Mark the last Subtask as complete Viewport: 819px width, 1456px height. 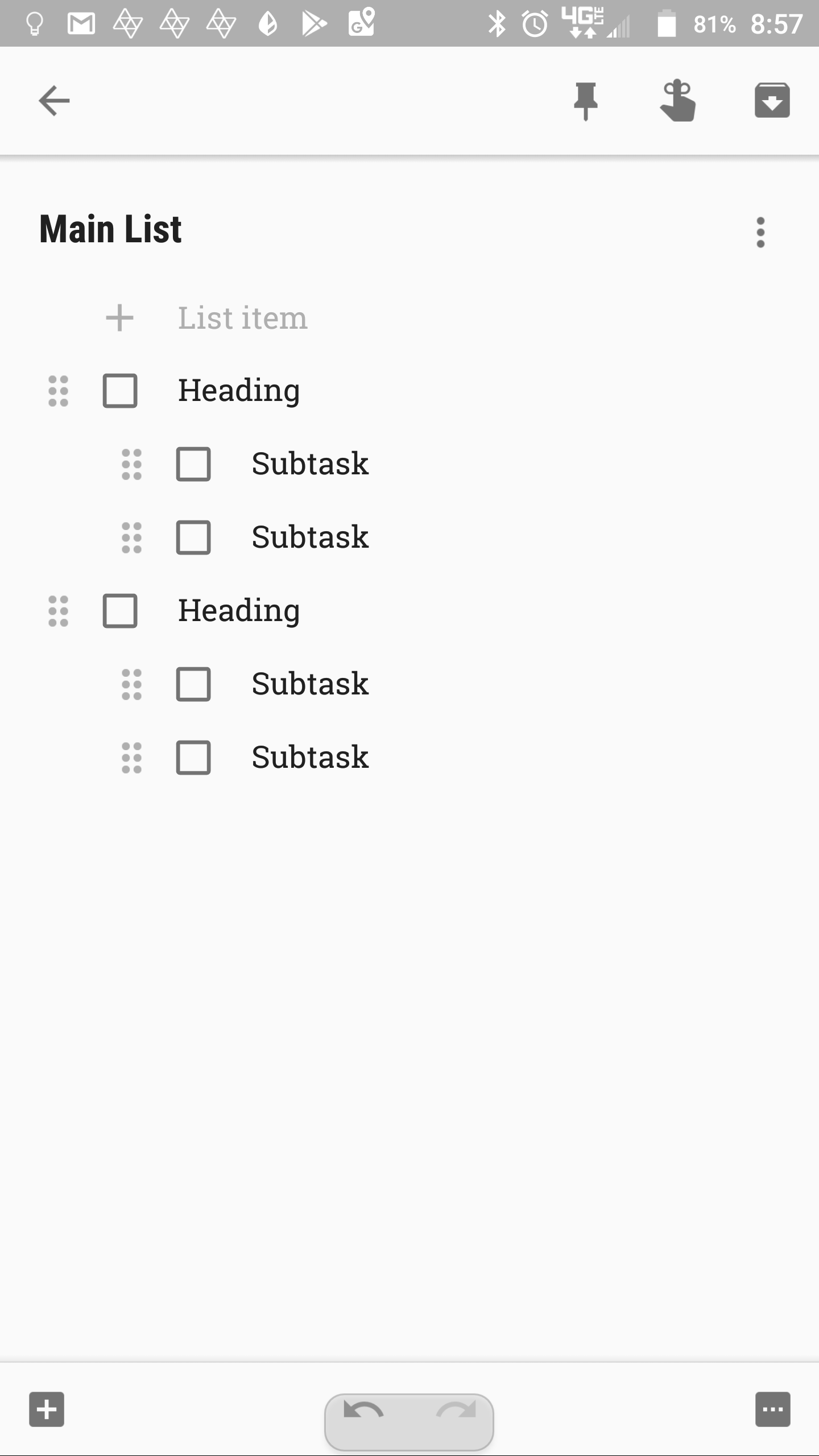pos(192,756)
